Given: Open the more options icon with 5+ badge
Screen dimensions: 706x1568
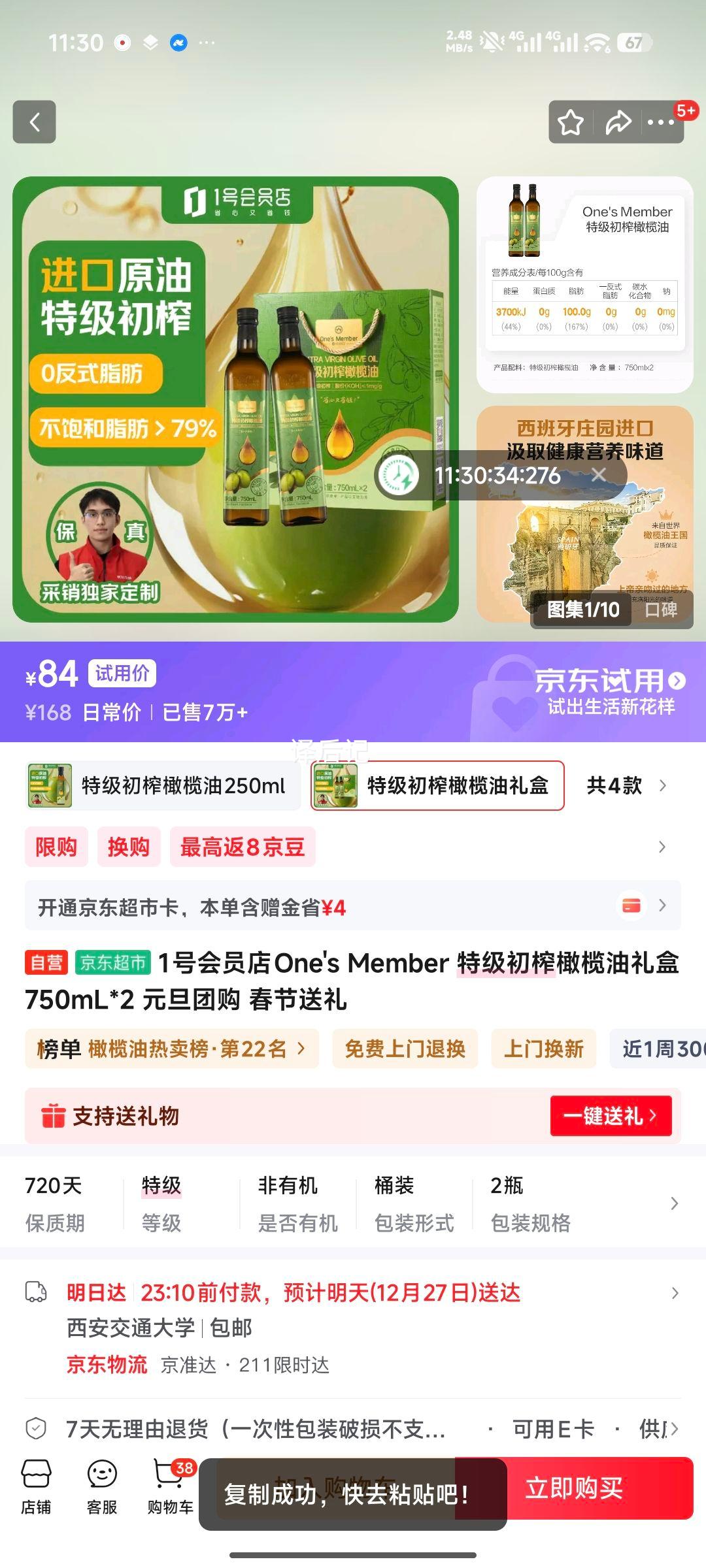Looking at the screenshot, I should click(x=663, y=122).
